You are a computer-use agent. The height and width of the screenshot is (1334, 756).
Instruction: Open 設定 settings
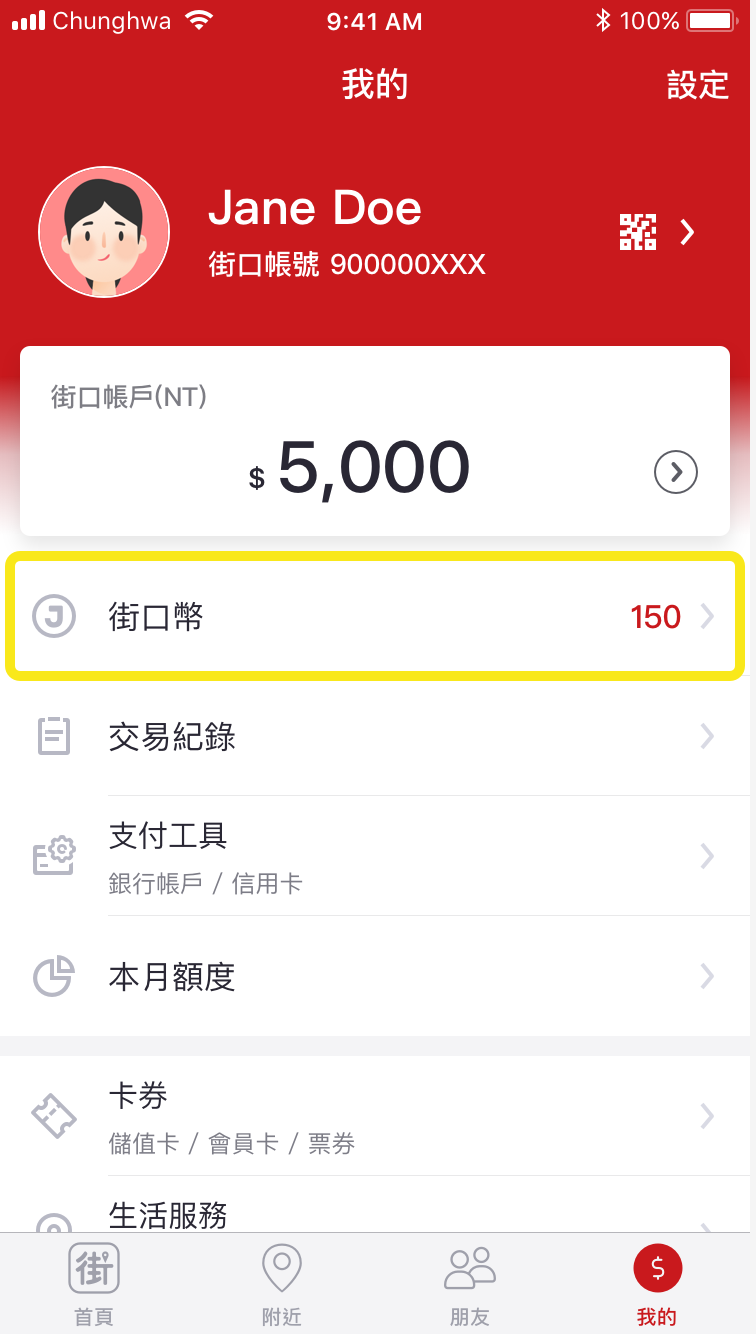tap(697, 86)
